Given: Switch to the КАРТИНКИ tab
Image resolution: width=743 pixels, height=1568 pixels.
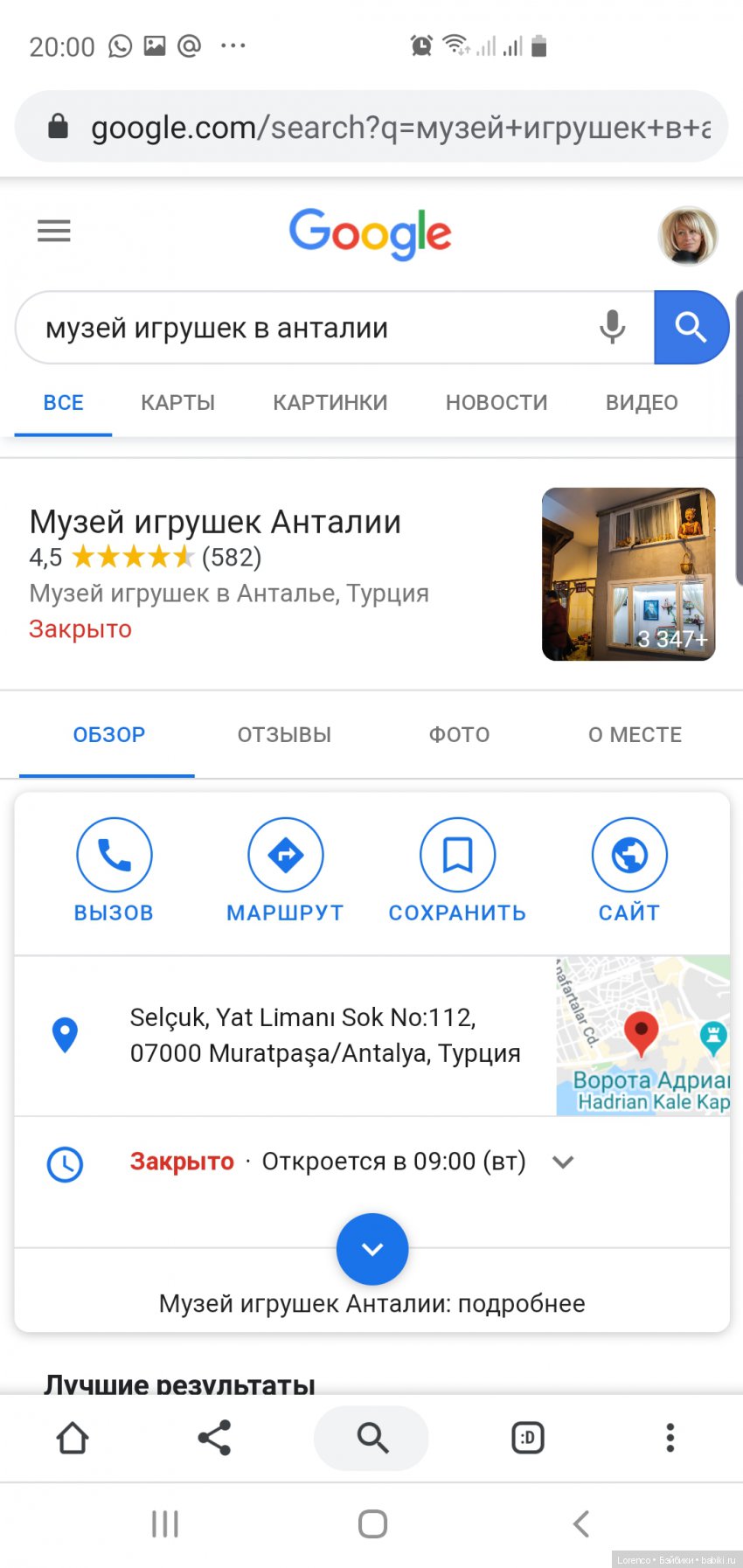Looking at the screenshot, I should (330, 403).
